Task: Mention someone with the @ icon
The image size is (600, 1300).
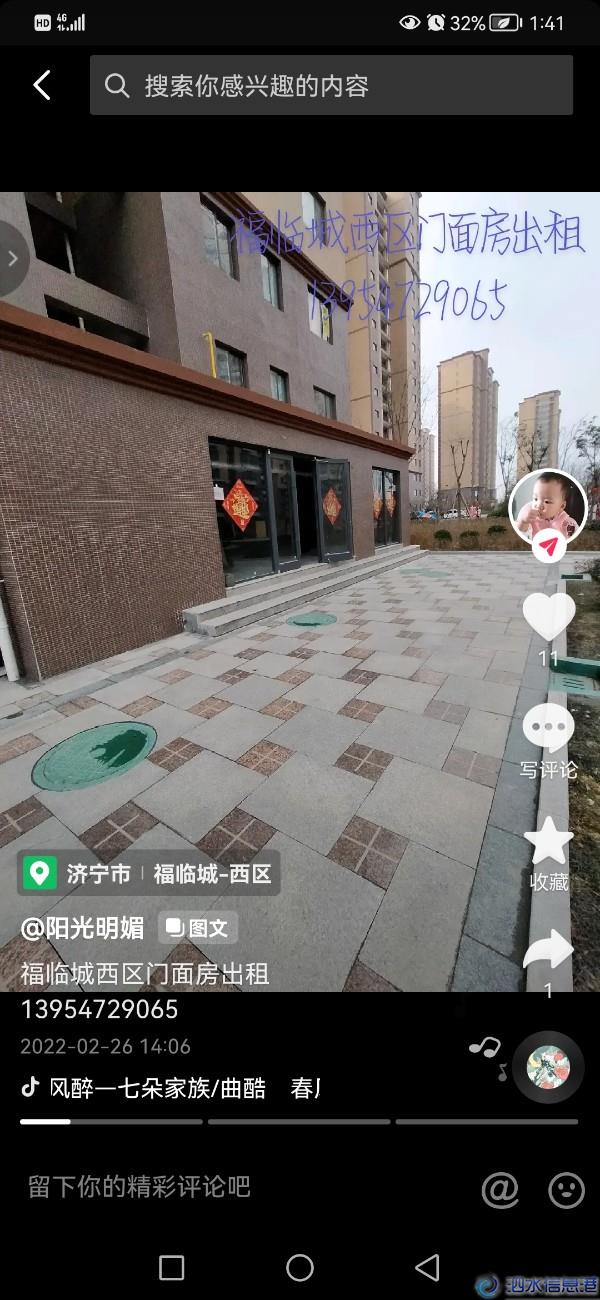Action: pyautogui.click(x=500, y=1189)
